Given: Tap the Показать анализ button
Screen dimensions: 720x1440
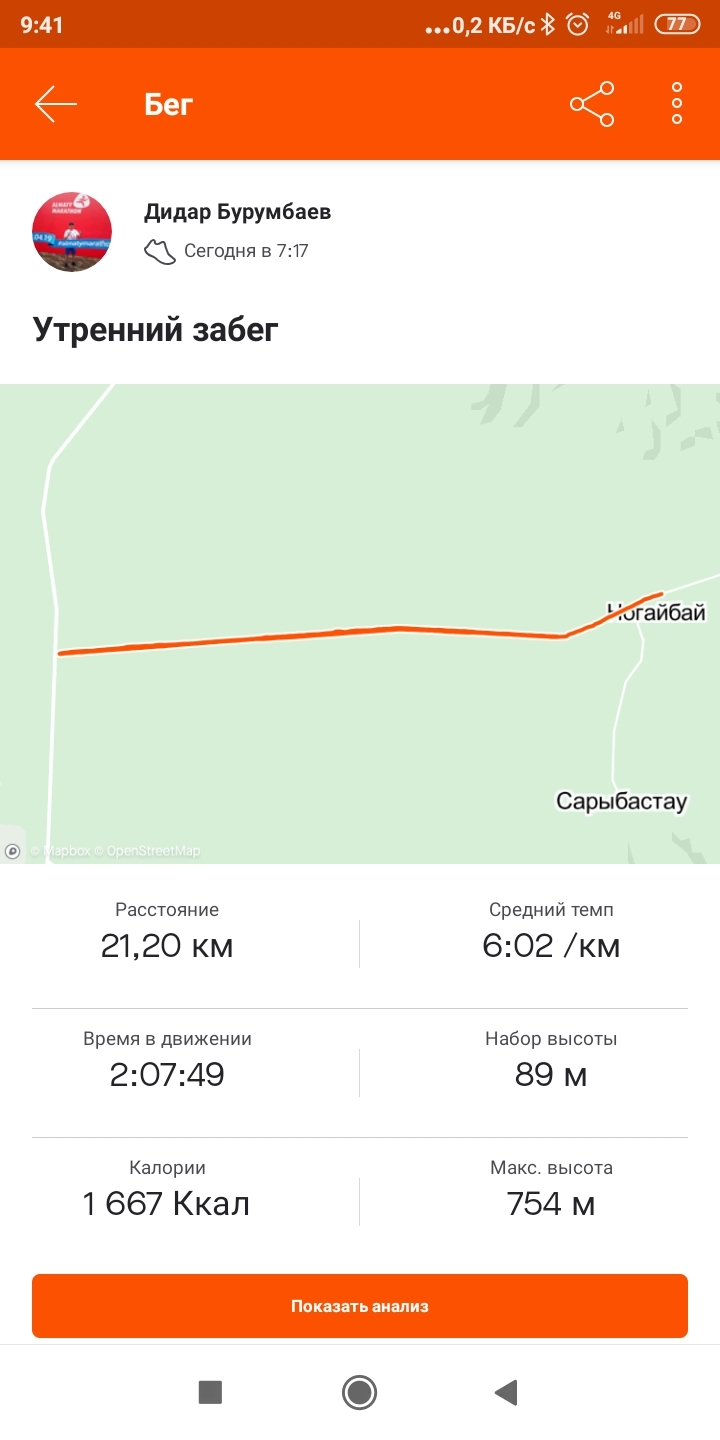Looking at the screenshot, I should (360, 1306).
